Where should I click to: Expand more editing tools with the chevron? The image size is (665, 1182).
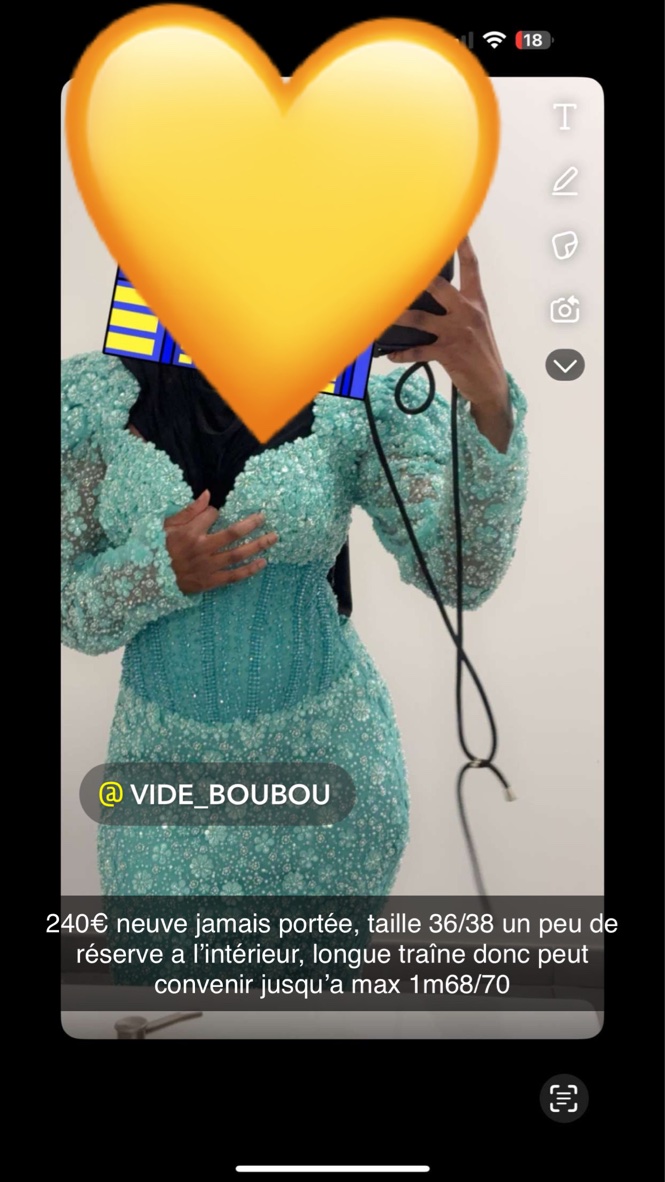[565, 366]
